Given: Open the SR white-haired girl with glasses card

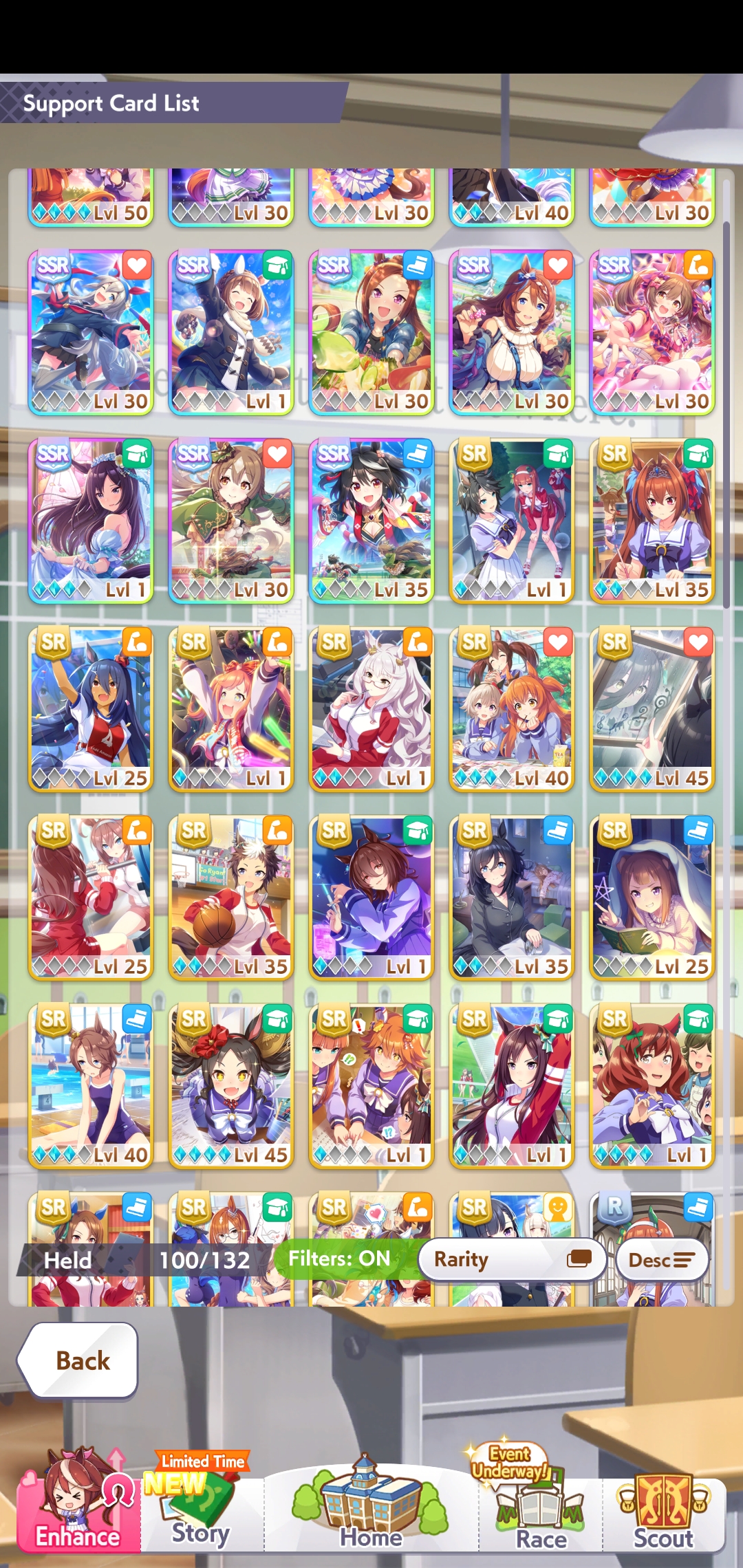Looking at the screenshot, I should [371, 709].
